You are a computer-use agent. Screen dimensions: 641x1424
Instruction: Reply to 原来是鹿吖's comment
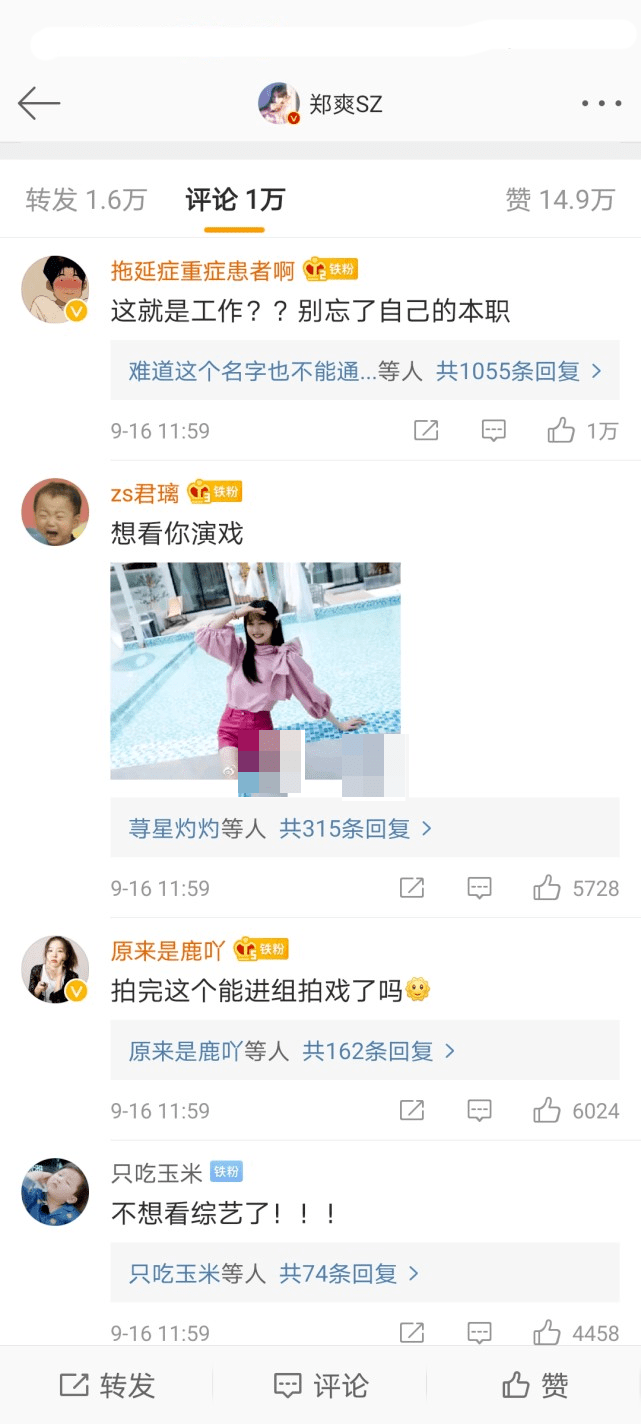[480, 1110]
